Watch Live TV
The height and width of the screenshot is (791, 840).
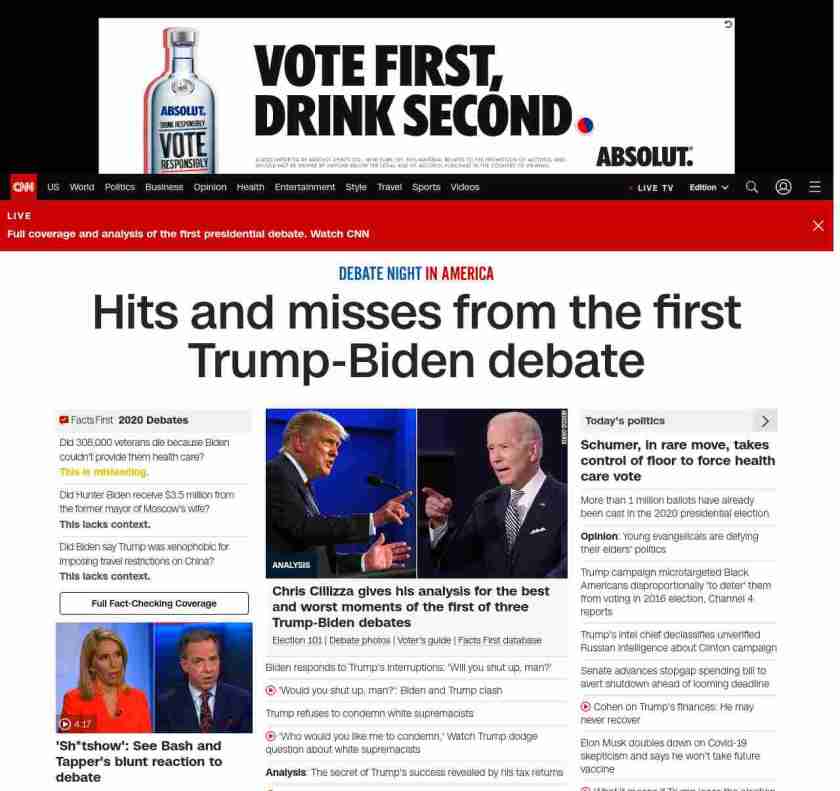654,188
